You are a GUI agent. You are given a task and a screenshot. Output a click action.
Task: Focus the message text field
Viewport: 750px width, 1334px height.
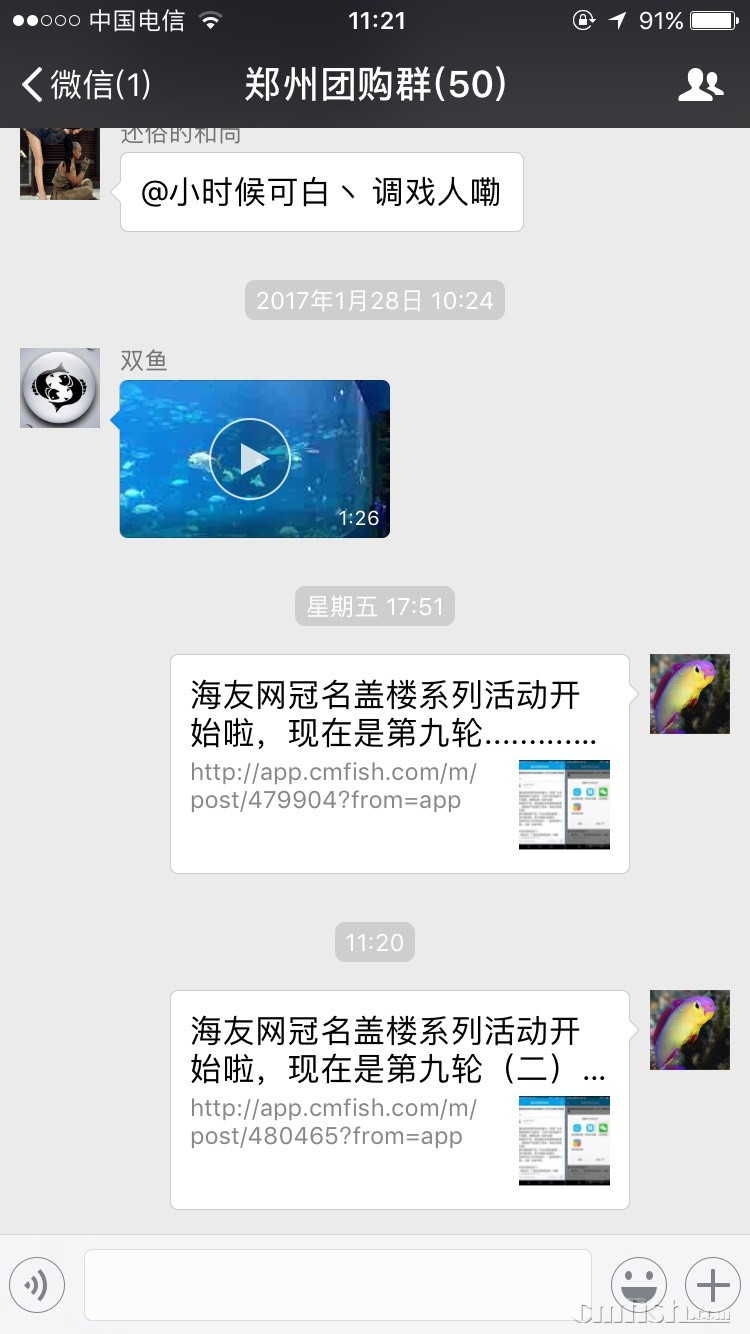tap(337, 1284)
